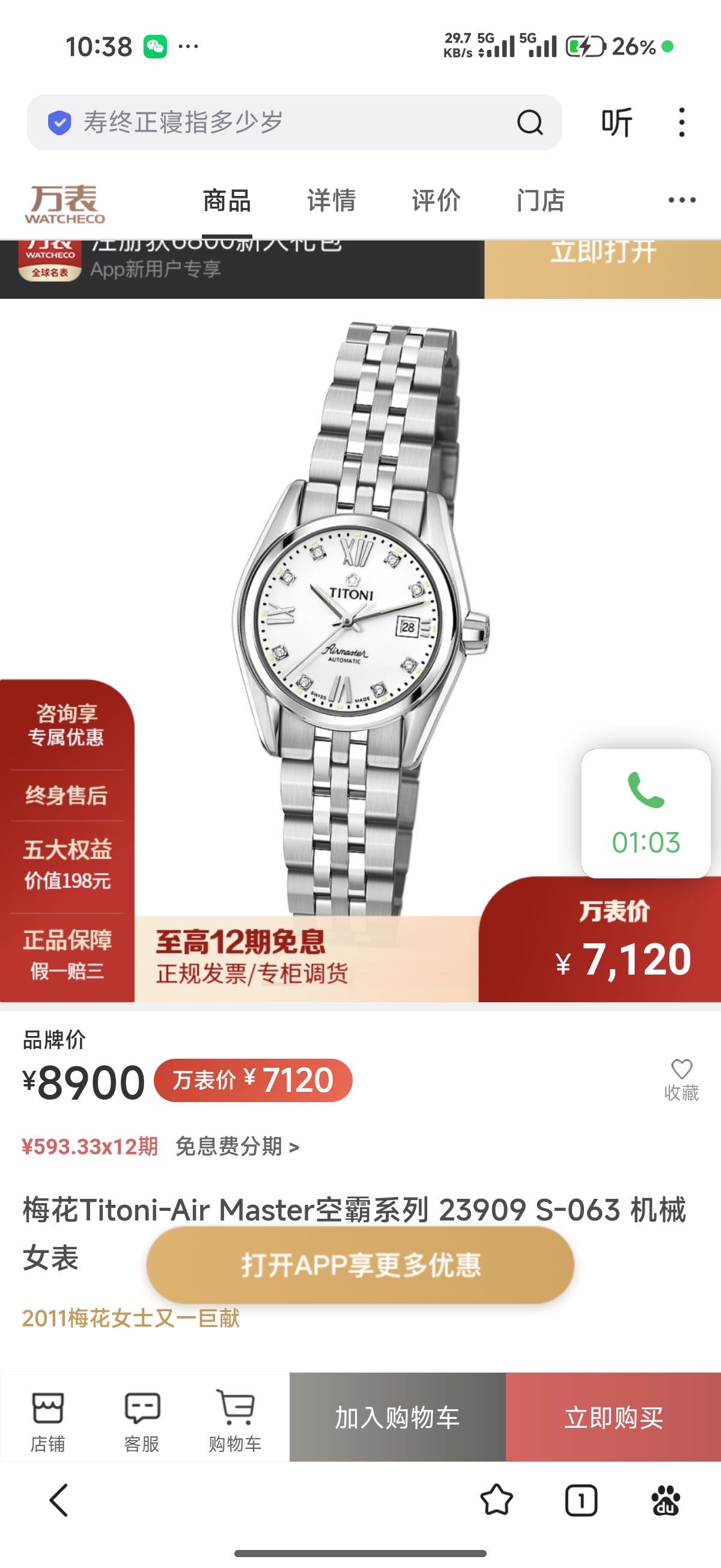Viewport: 721px width, 1568px height.
Task: Switch to the 评价 tab
Action: point(436,200)
